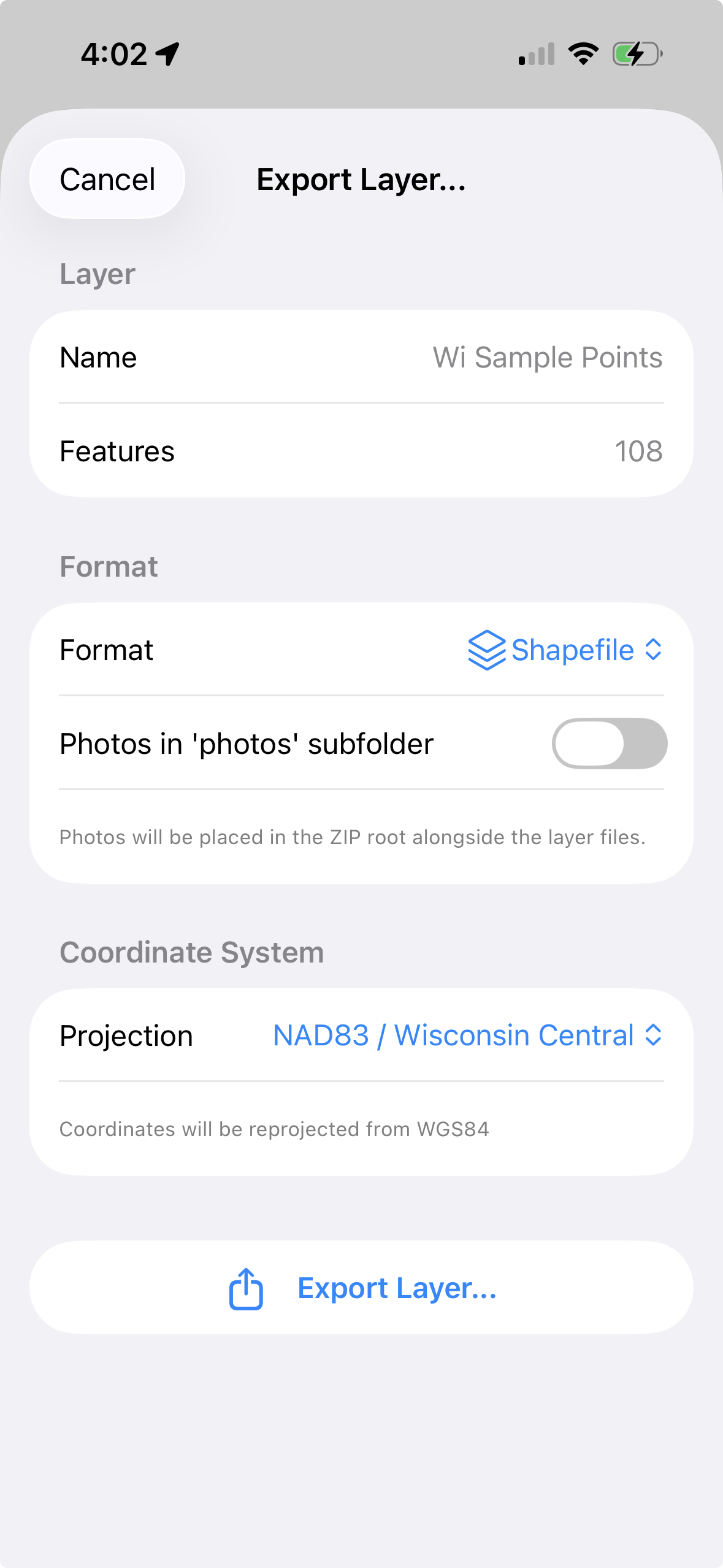Screen dimensions: 723x1568
Task: Change the NAD83 / Wisconsin Central projection
Action: (467, 1036)
